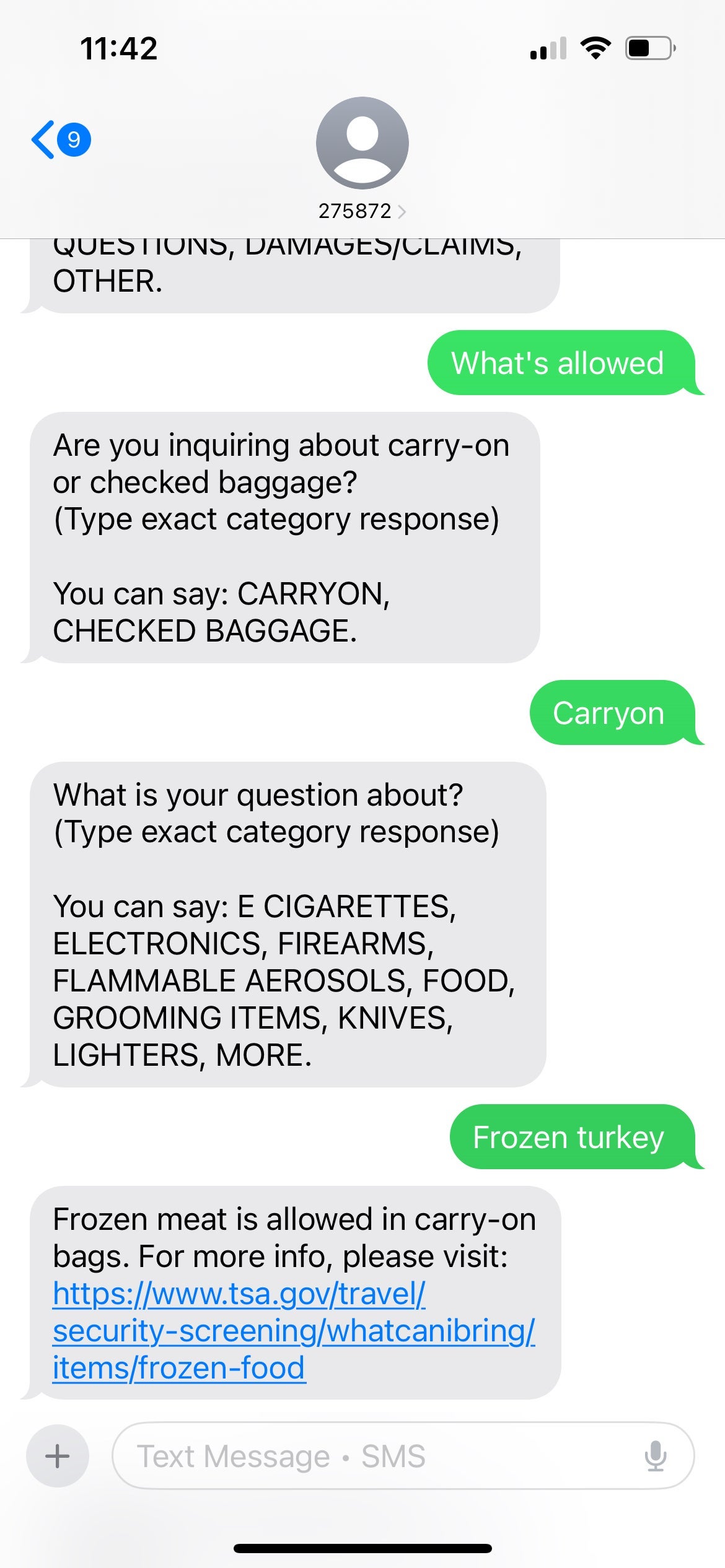725x1568 pixels.
Task: Tap the back chevron to return to conversations
Action: click(42, 140)
